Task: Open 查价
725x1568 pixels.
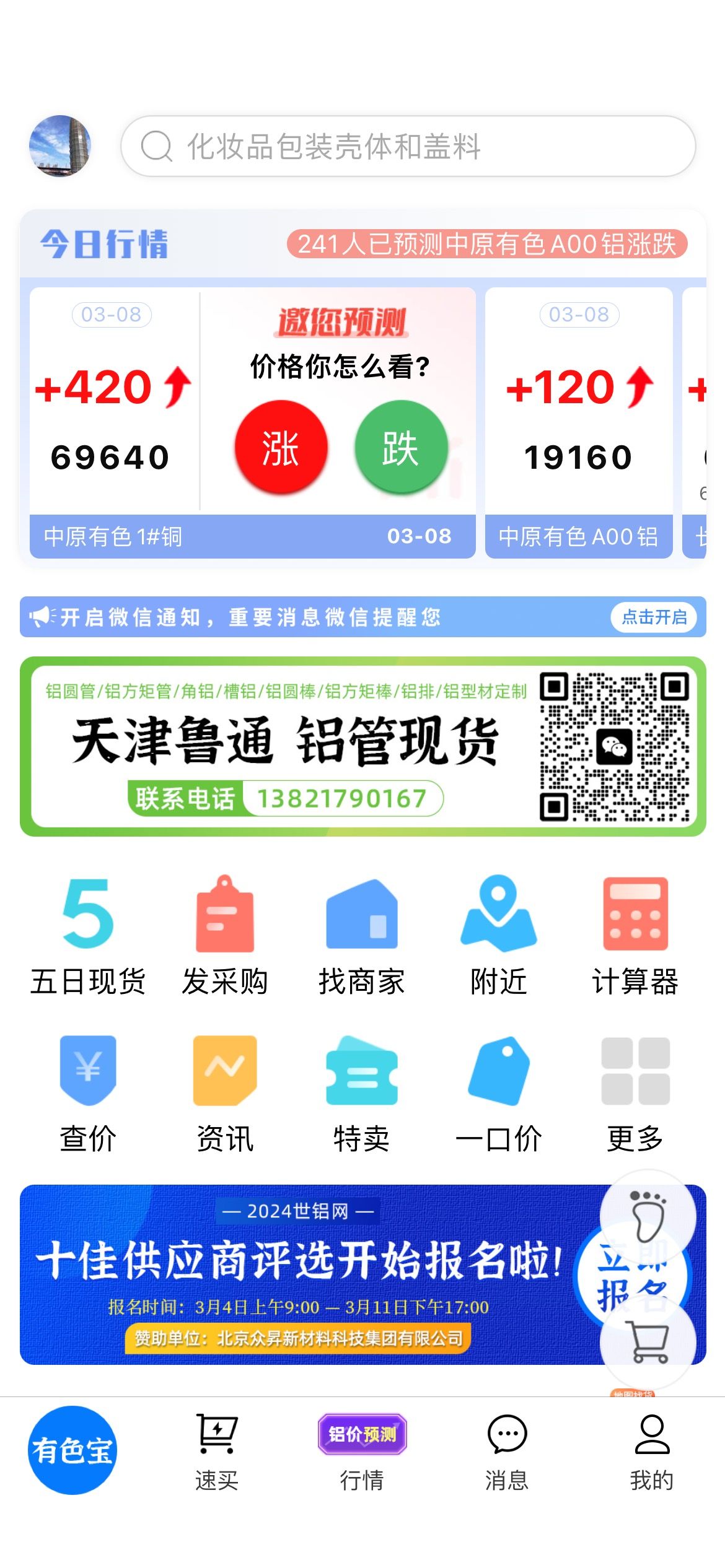Action: (x=88, y=1094)
